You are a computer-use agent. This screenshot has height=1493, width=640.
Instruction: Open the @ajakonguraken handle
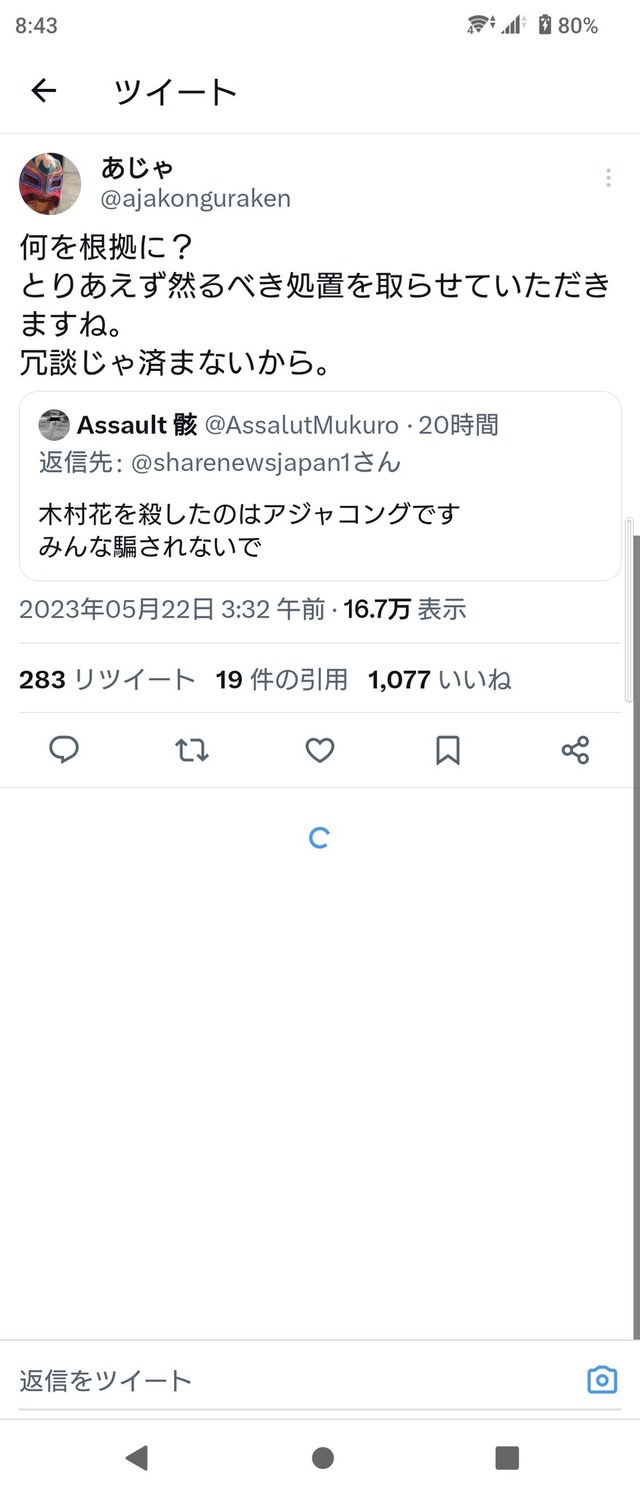(196, 198)
